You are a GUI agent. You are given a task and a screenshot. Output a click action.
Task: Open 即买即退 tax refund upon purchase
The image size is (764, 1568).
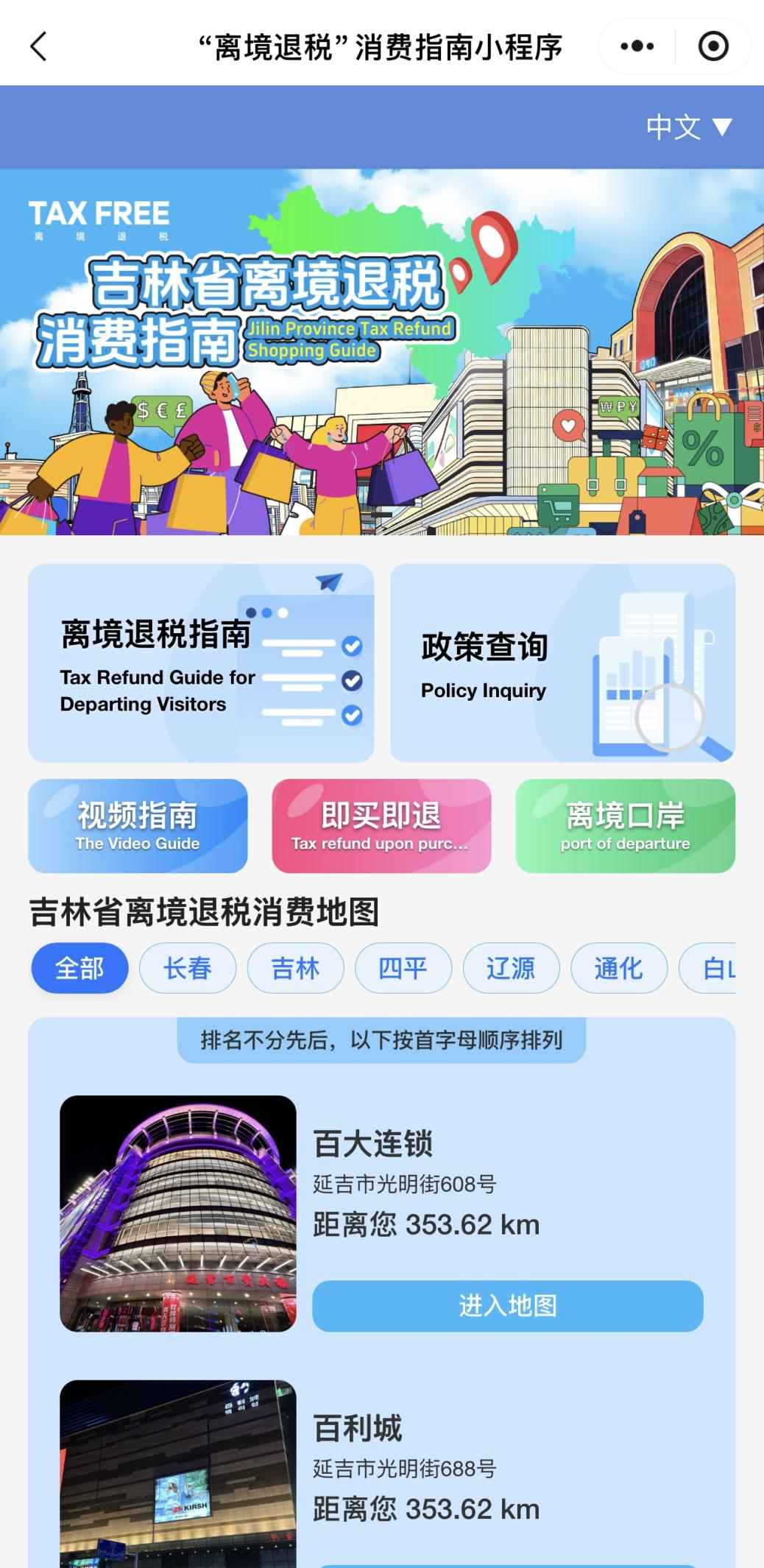[381, 826]
